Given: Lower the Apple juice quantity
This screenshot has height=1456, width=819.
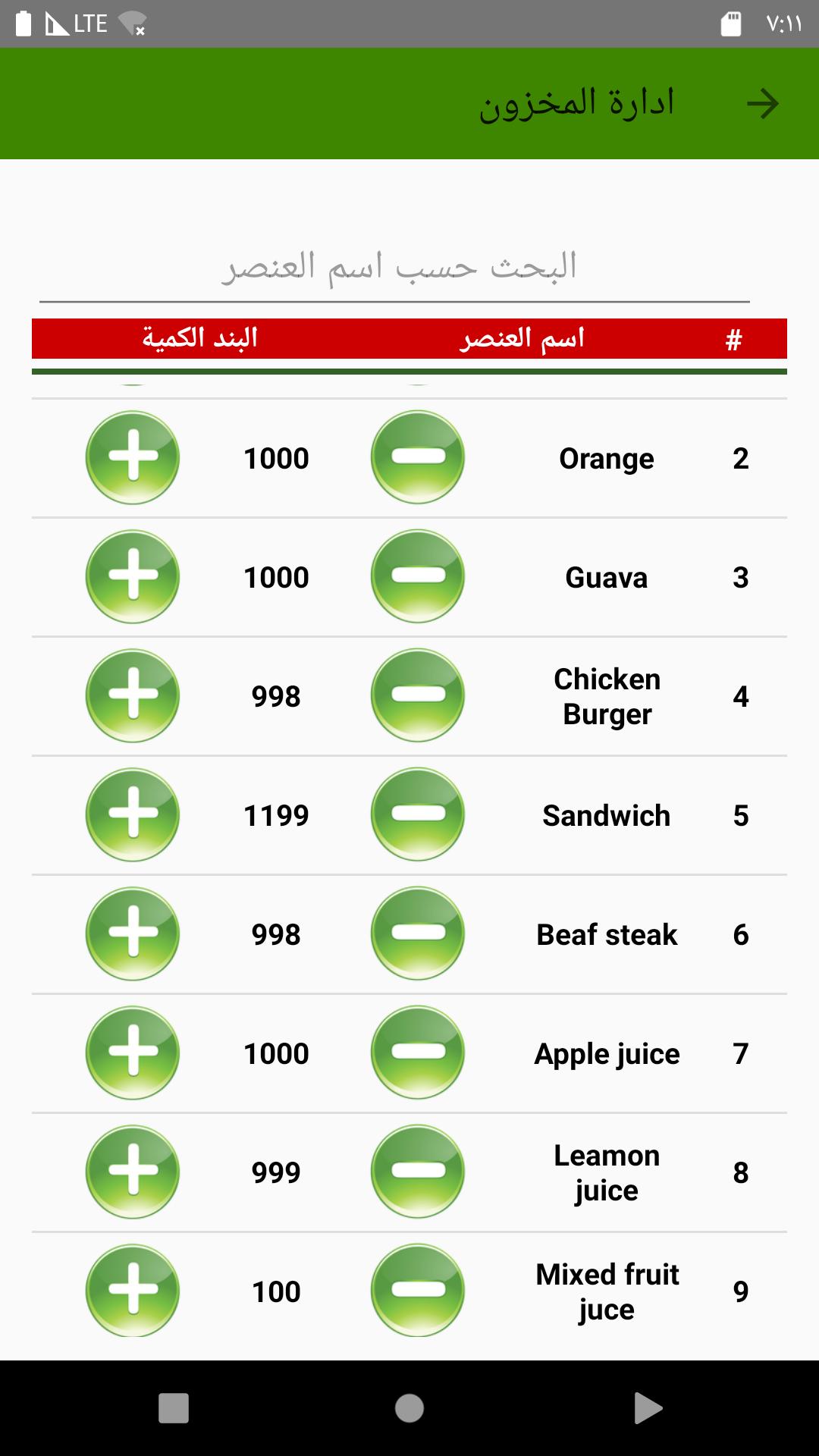Looking at the screenshot, I should click(x=418, y=1053).
